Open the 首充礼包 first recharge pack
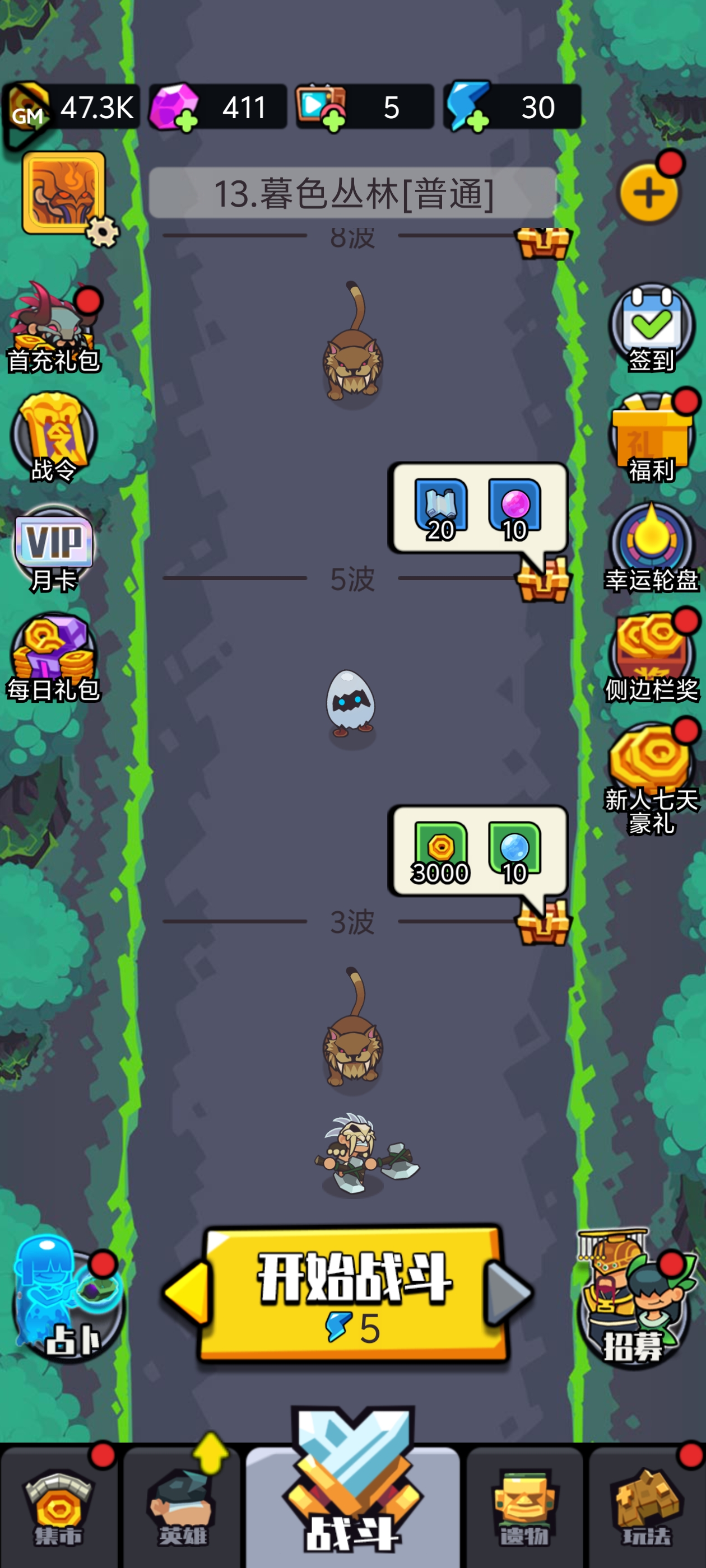Image resolution: width=706 pixels, height=1568 pixels. [x=54, y=329]
